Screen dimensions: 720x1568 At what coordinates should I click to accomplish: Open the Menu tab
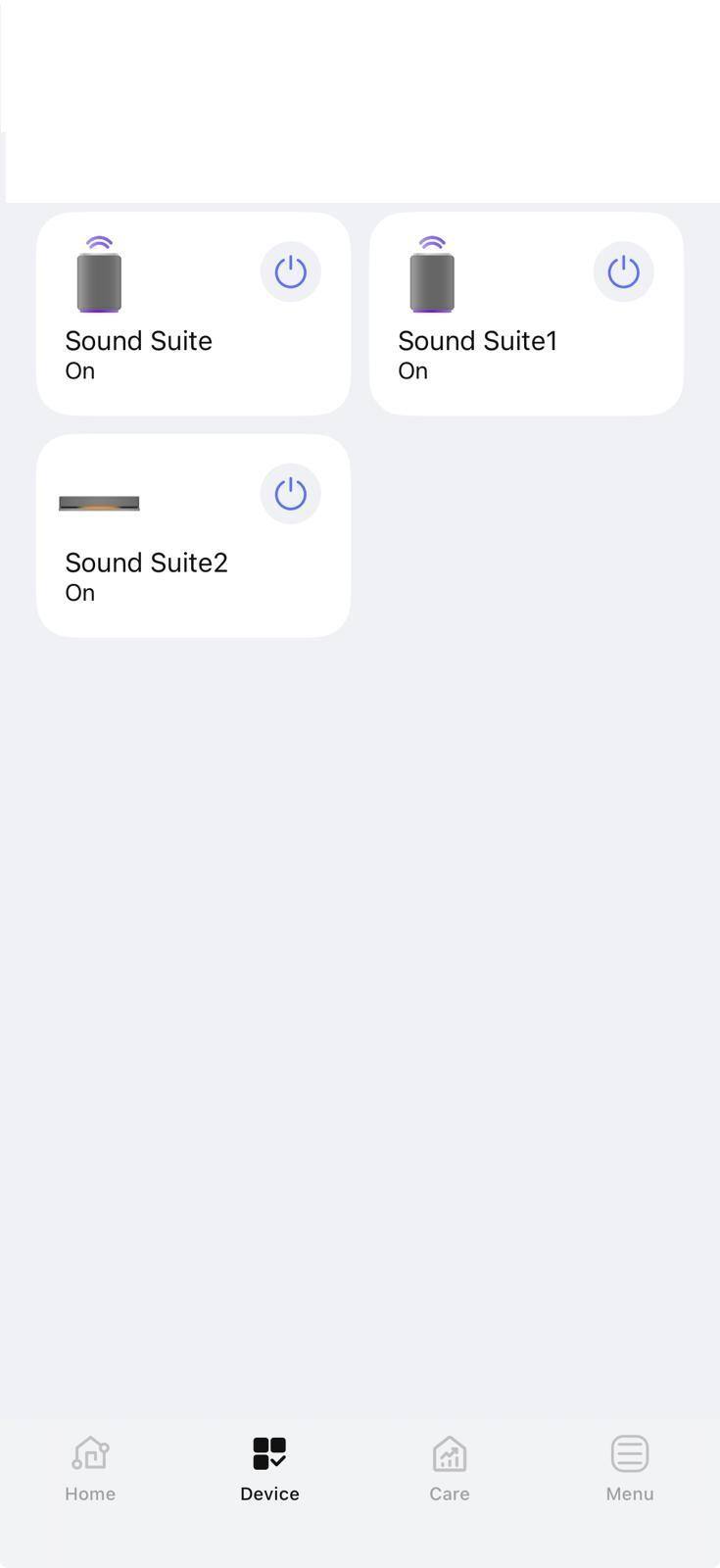pos(629,1467)
